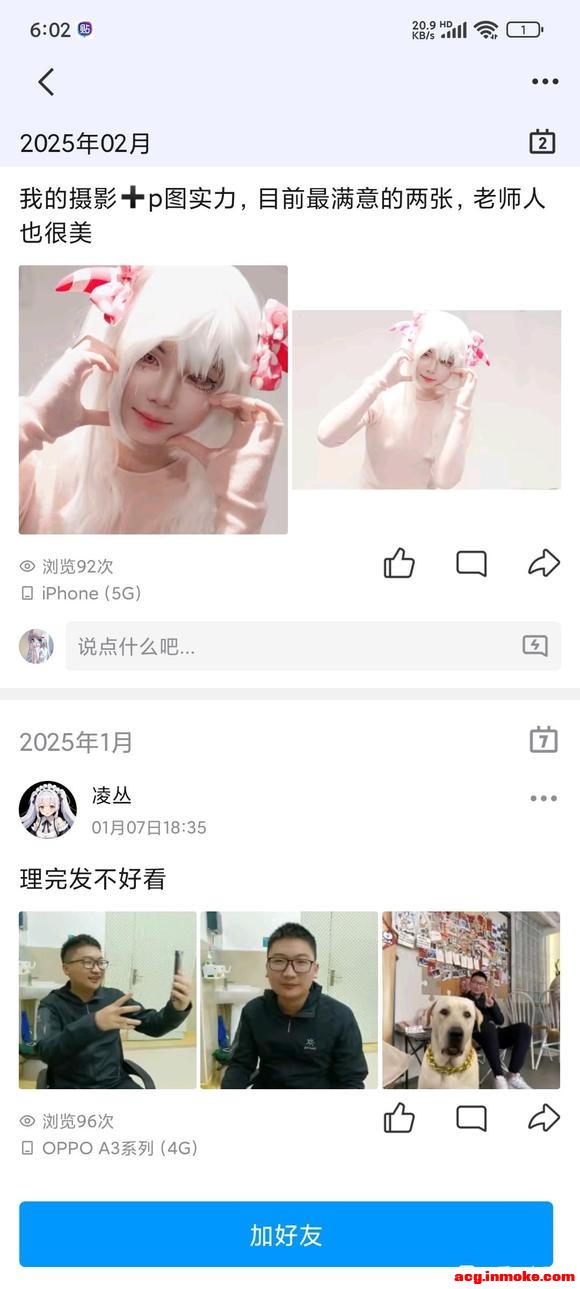
Task: Open the three-dot menu on 凌丛's post
Action: [544, 798]
